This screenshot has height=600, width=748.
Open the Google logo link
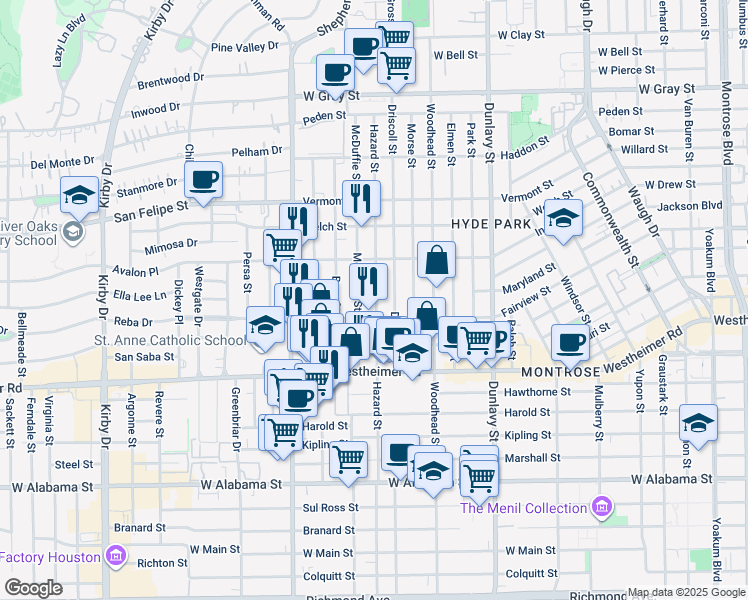point(33,588)
